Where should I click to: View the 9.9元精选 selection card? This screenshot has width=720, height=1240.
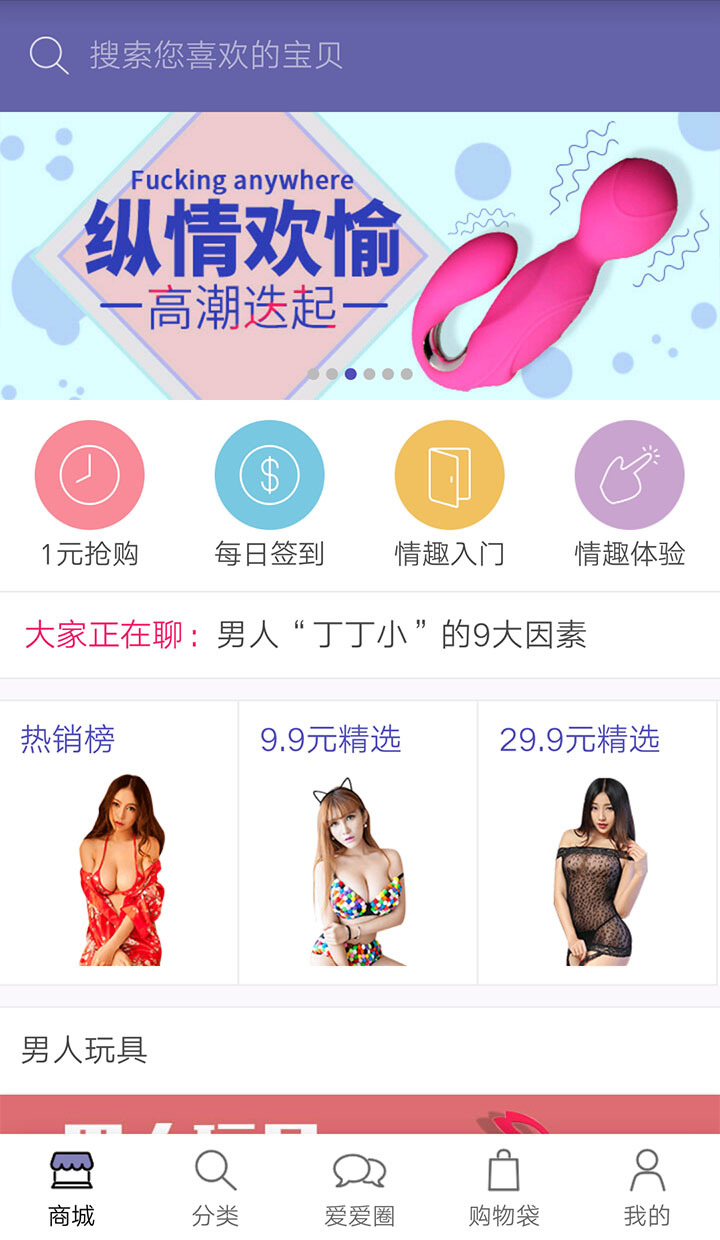point(358,842)
